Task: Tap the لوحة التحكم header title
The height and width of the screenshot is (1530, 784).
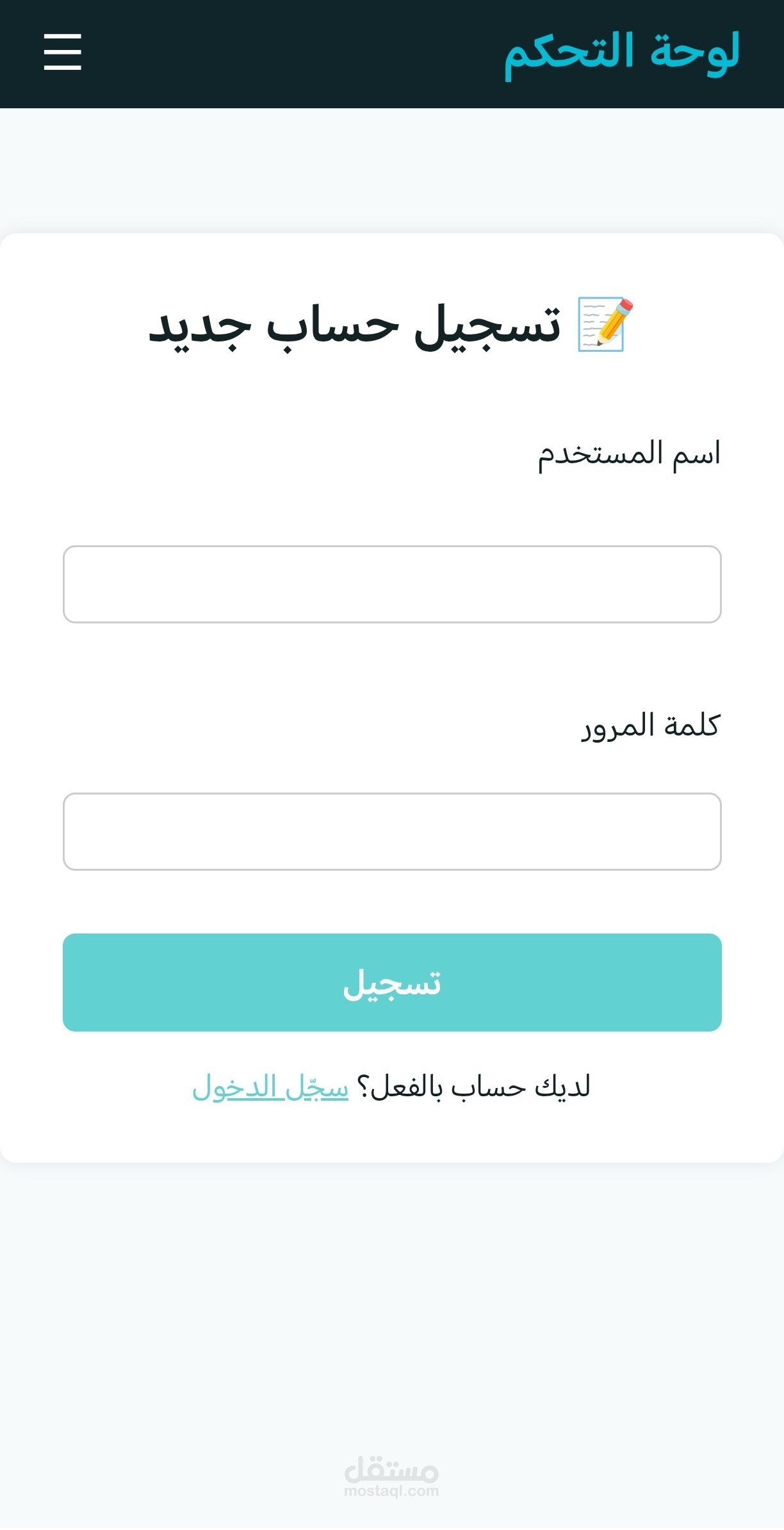Action: click(622, 53)
